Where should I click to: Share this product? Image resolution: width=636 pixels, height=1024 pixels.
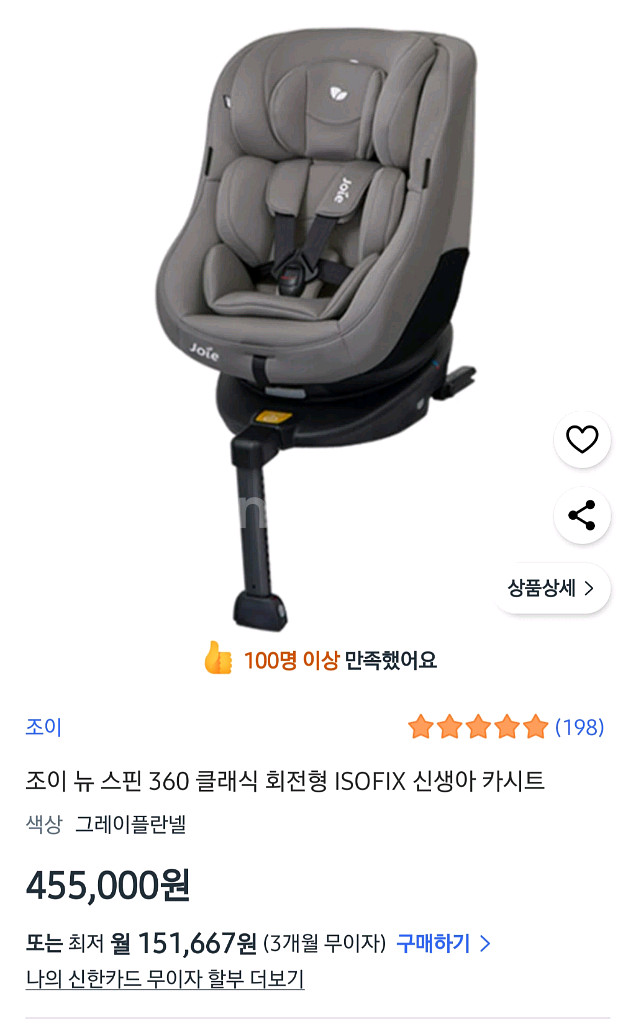coord(582,516)
